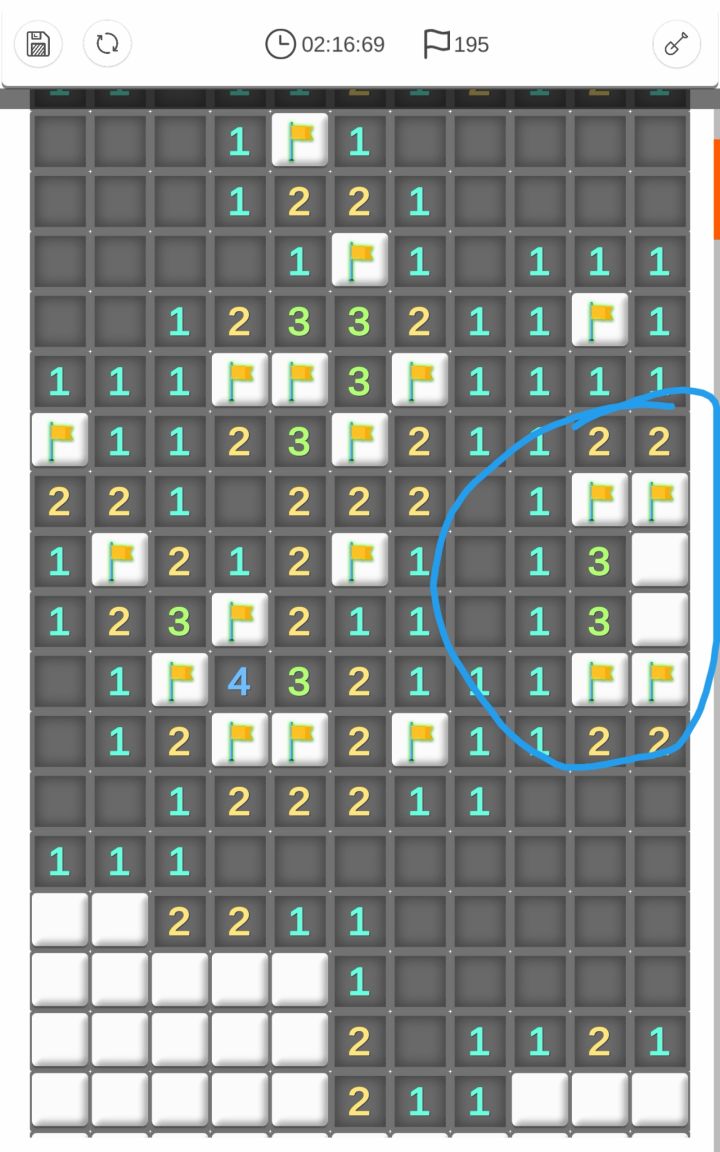
Task: Click an unrevealed gray tile in the bottom-left corner
Action: [x=59, y=799]
